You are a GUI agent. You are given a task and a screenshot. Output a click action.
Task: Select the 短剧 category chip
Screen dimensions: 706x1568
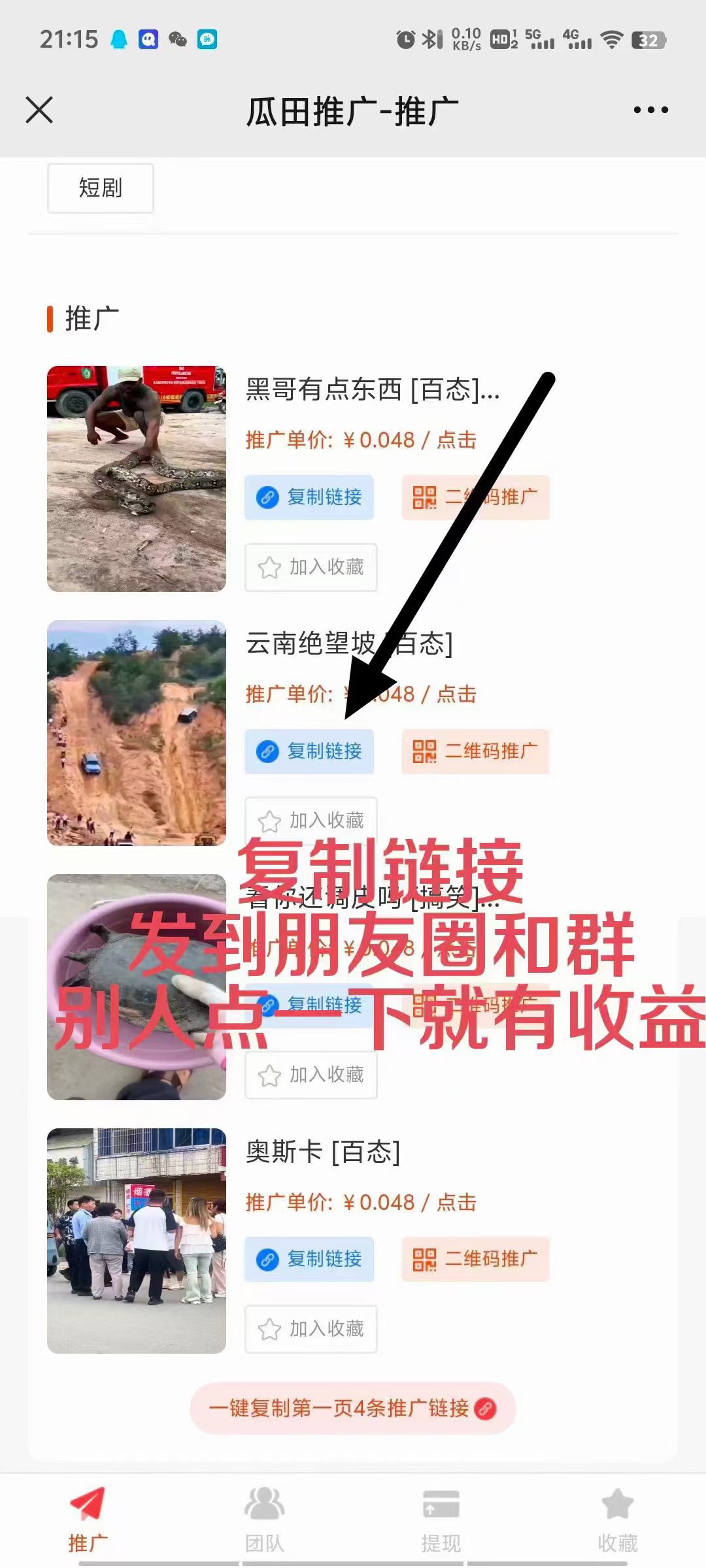click(101, 188)
